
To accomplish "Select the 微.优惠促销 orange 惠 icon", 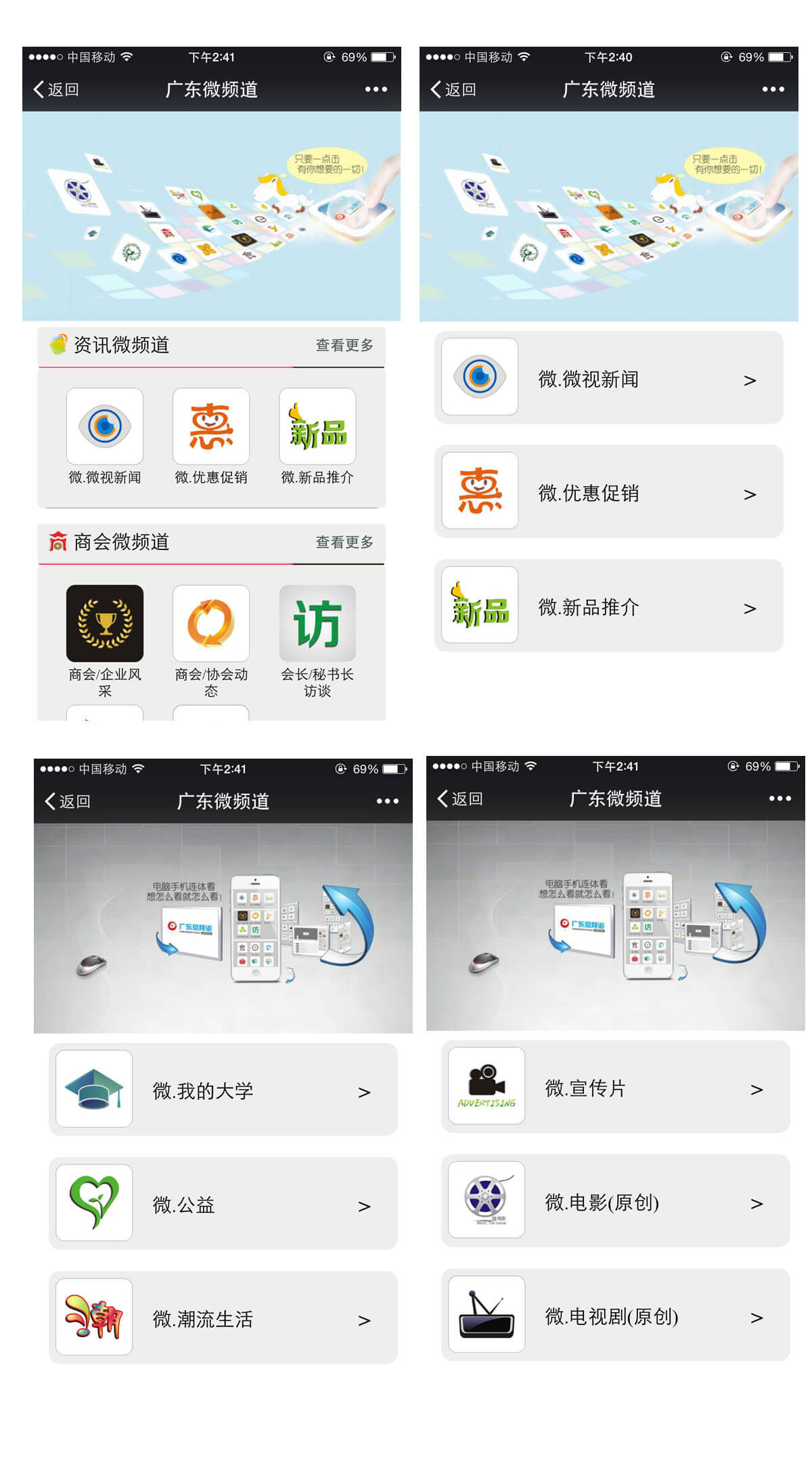I will click(x=211, y=426).
